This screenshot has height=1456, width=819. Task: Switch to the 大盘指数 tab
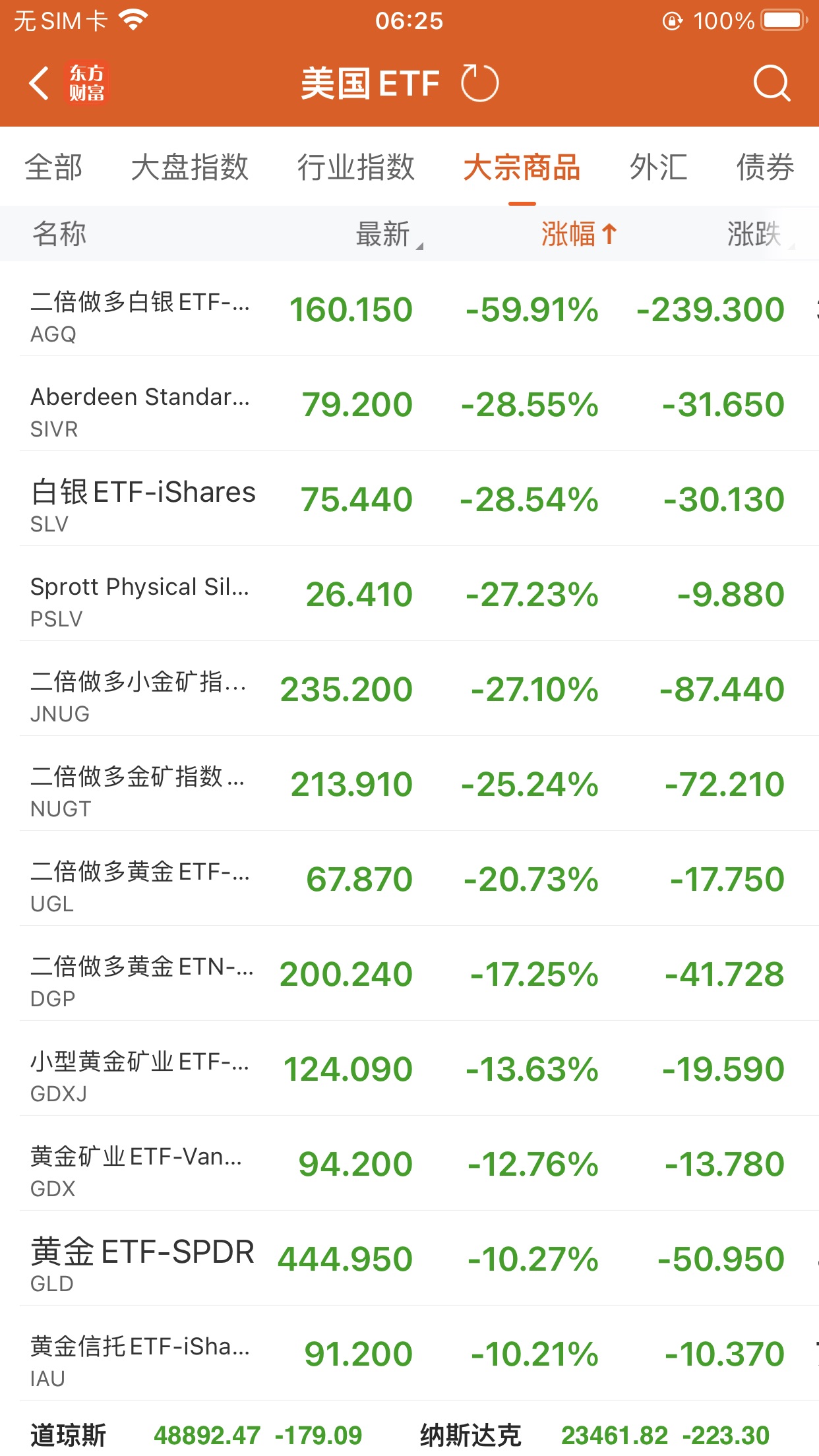pos(189,167)
